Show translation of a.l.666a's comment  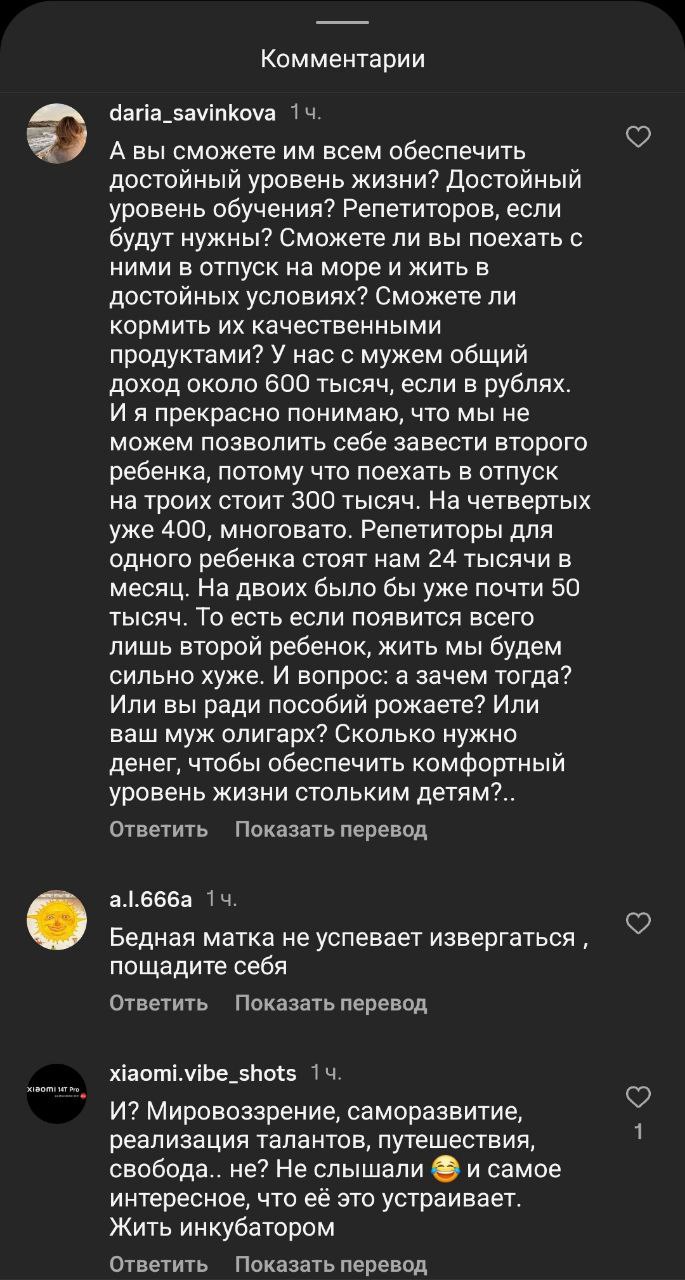click(330, 1002)
